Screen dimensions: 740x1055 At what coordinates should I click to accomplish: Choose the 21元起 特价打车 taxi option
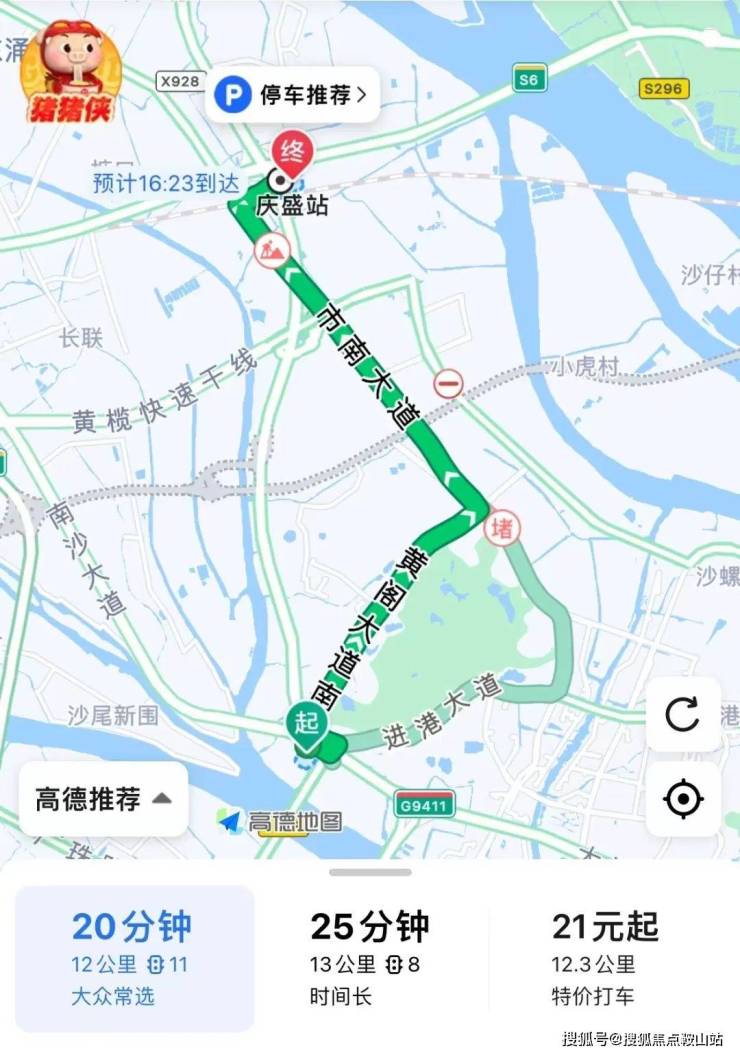(x=606, y=957)
